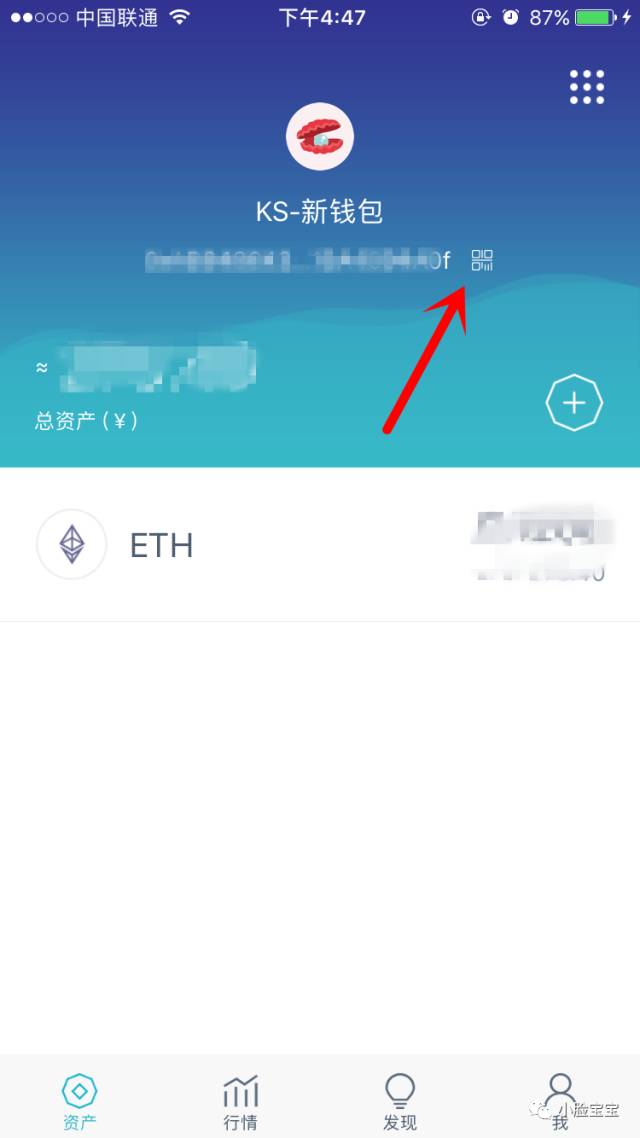Show the wallet address QR code
The image size is (640, 1138).
[482, 261]
